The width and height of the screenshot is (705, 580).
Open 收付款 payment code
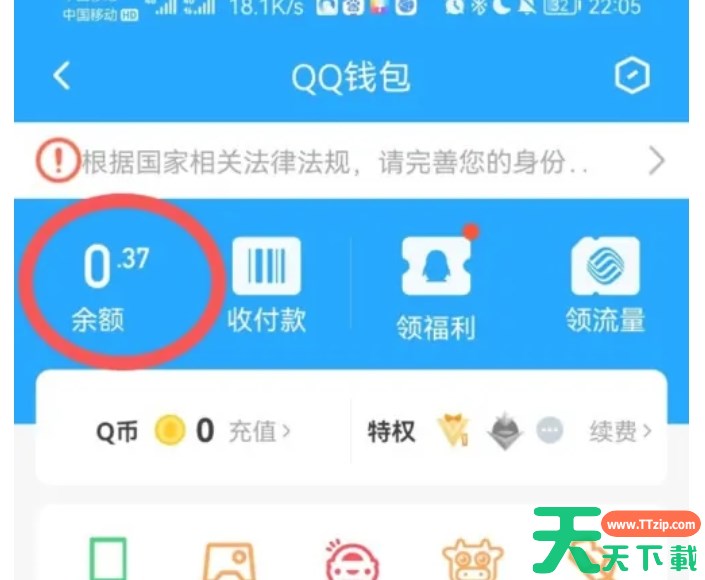(x=266, y=285)
